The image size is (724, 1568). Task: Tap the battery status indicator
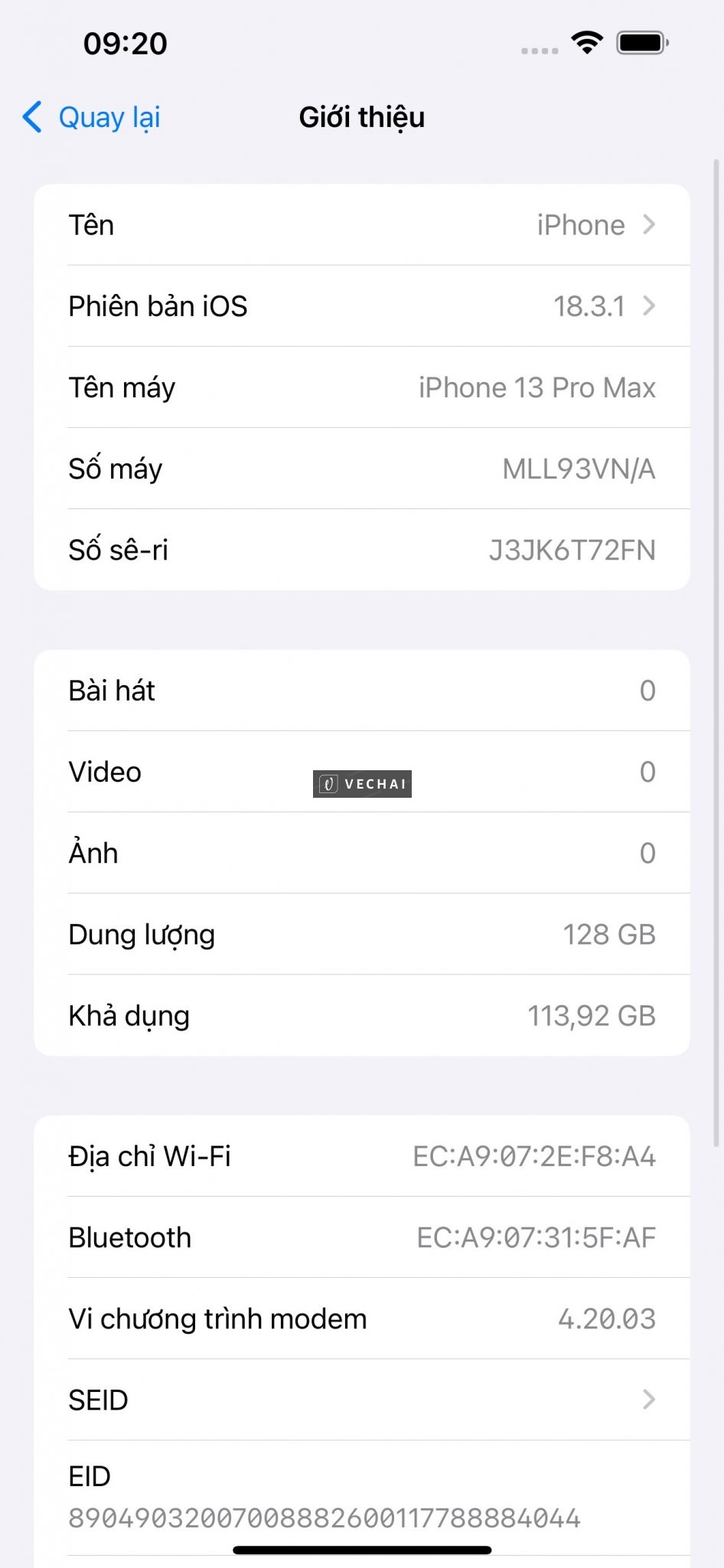click(643, 44)
